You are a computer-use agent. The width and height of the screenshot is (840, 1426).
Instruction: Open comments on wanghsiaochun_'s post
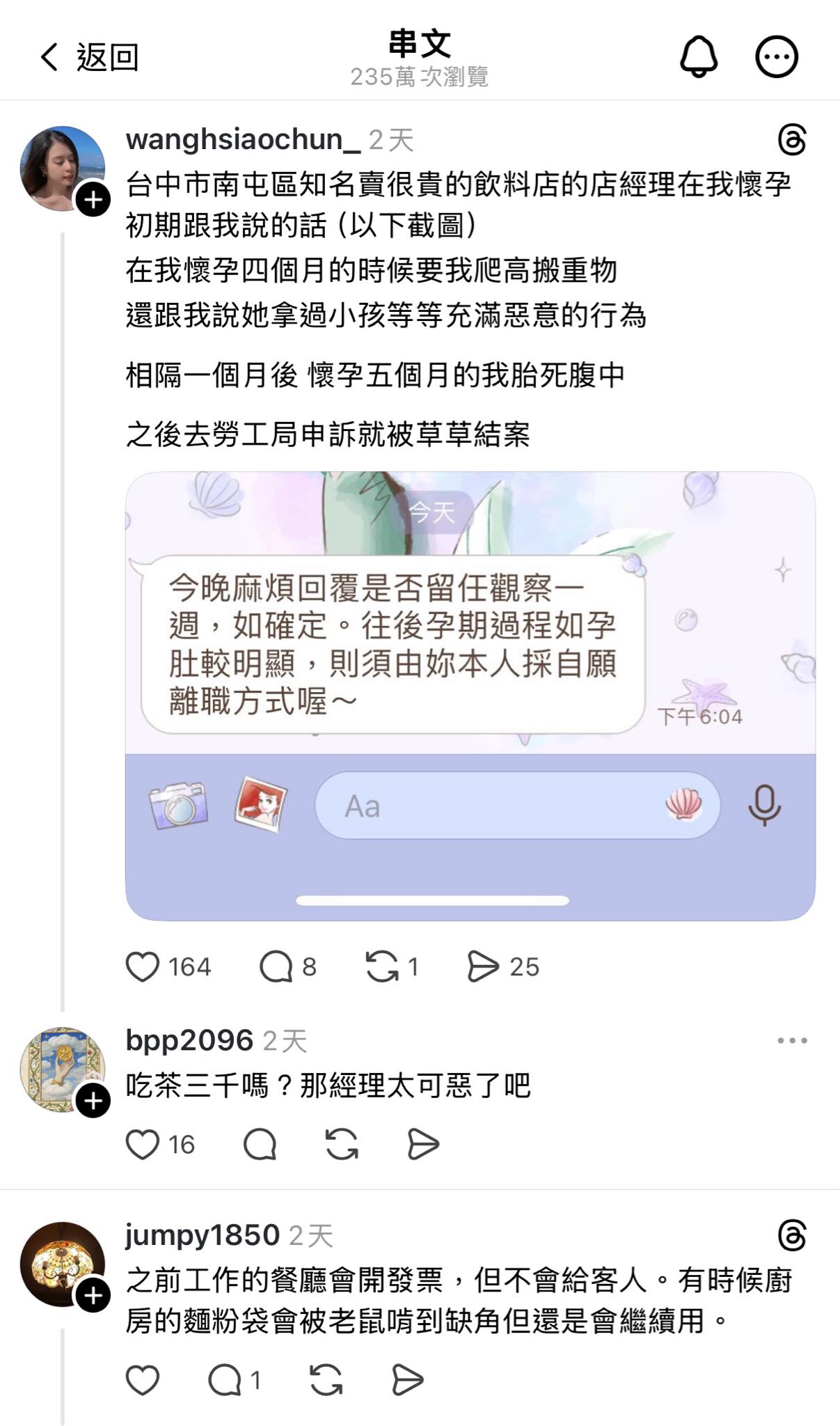276,967
